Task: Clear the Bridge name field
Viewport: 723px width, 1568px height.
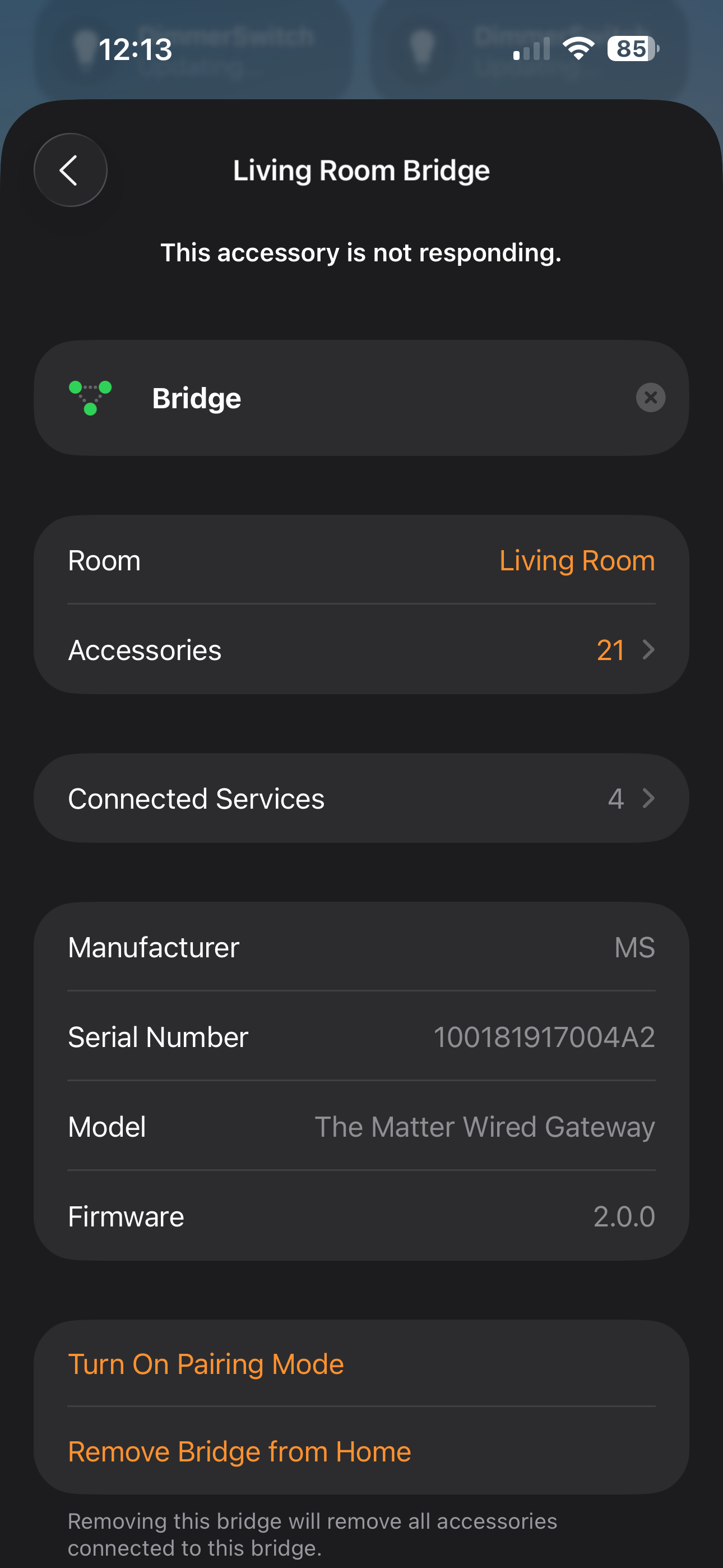Action: pos(650,398)
